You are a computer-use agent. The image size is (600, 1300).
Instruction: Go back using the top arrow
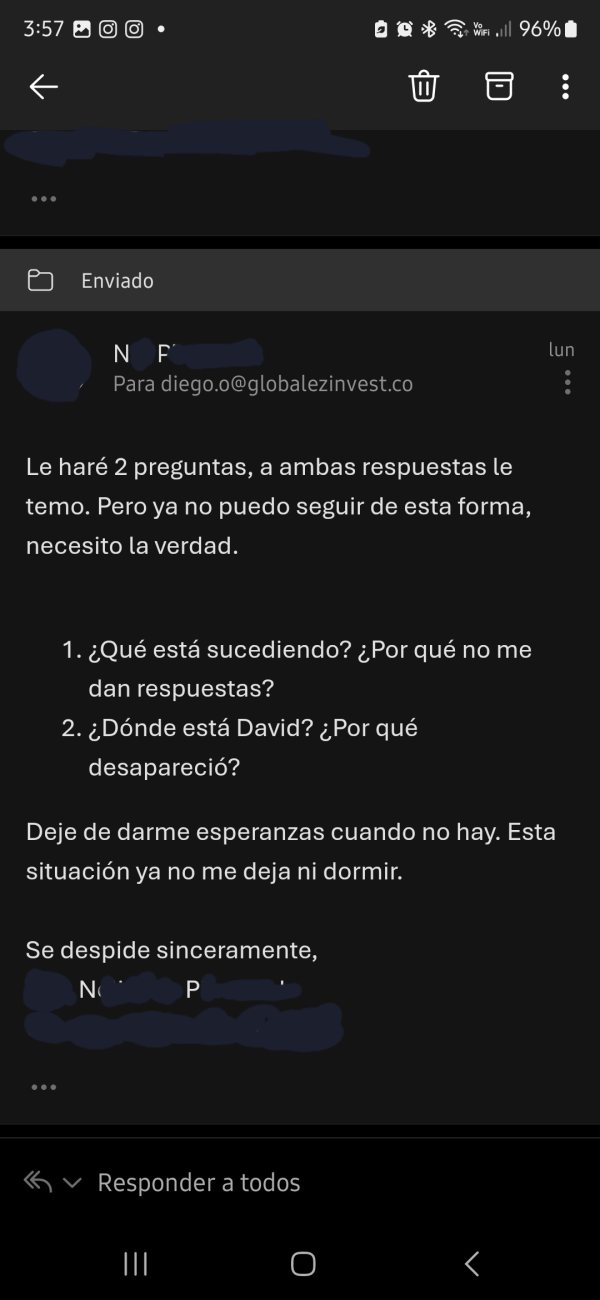point(43,87)
